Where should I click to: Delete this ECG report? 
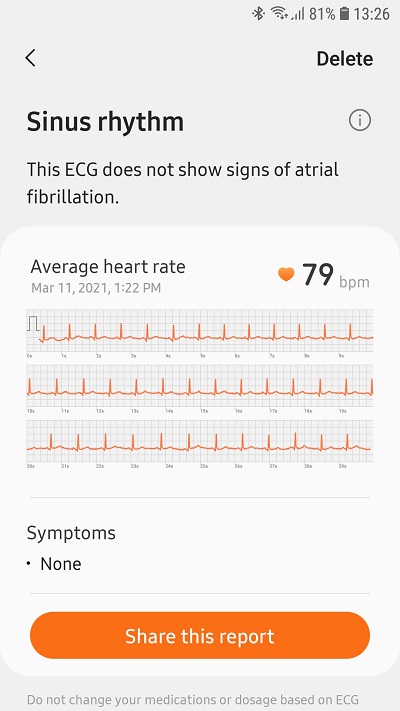pyautogui.click(x=345, y=59)
